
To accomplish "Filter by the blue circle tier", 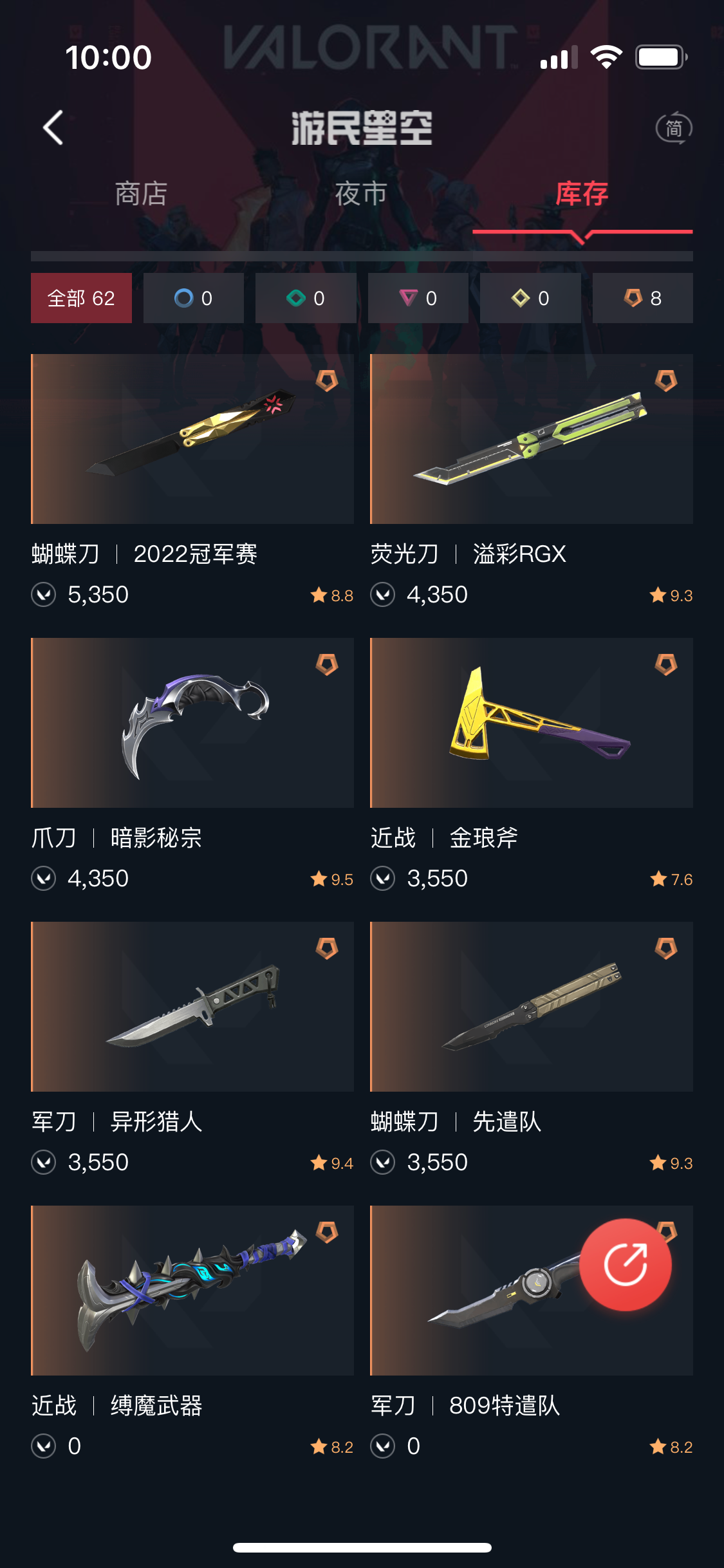I will click(193, 298).
